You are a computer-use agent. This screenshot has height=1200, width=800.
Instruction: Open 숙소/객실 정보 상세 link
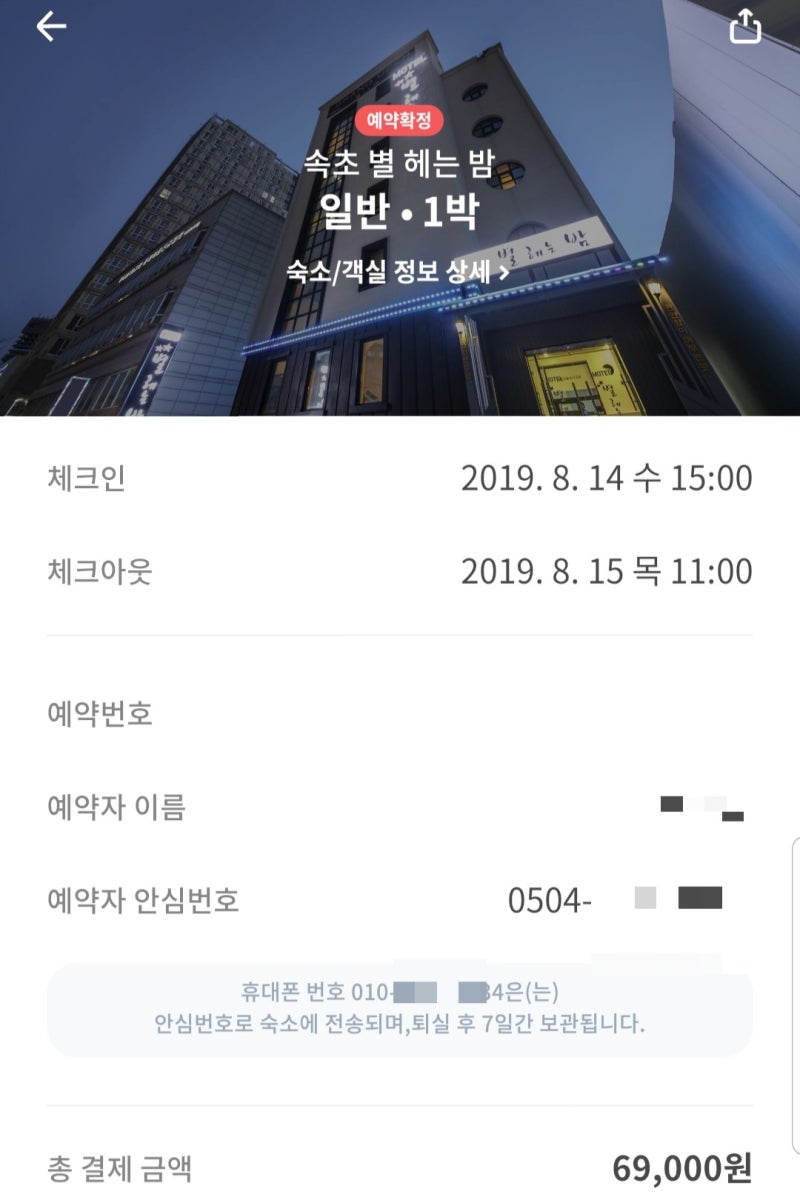[398, 271]
